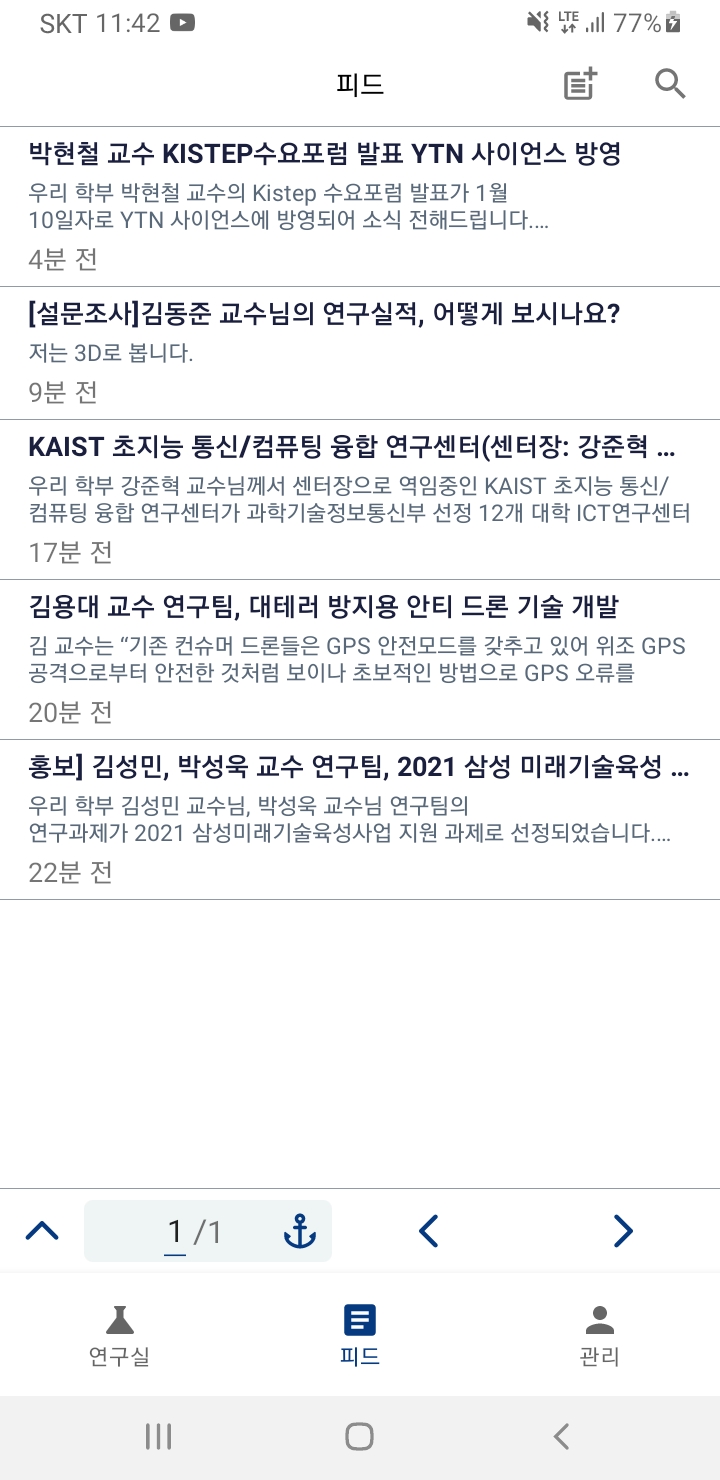Image resolution: width=720 pixels, height=1480 pixels.
Task: Open the 김성민, 박성욱 교수 연구팀 post
Action: click(360, 818)
